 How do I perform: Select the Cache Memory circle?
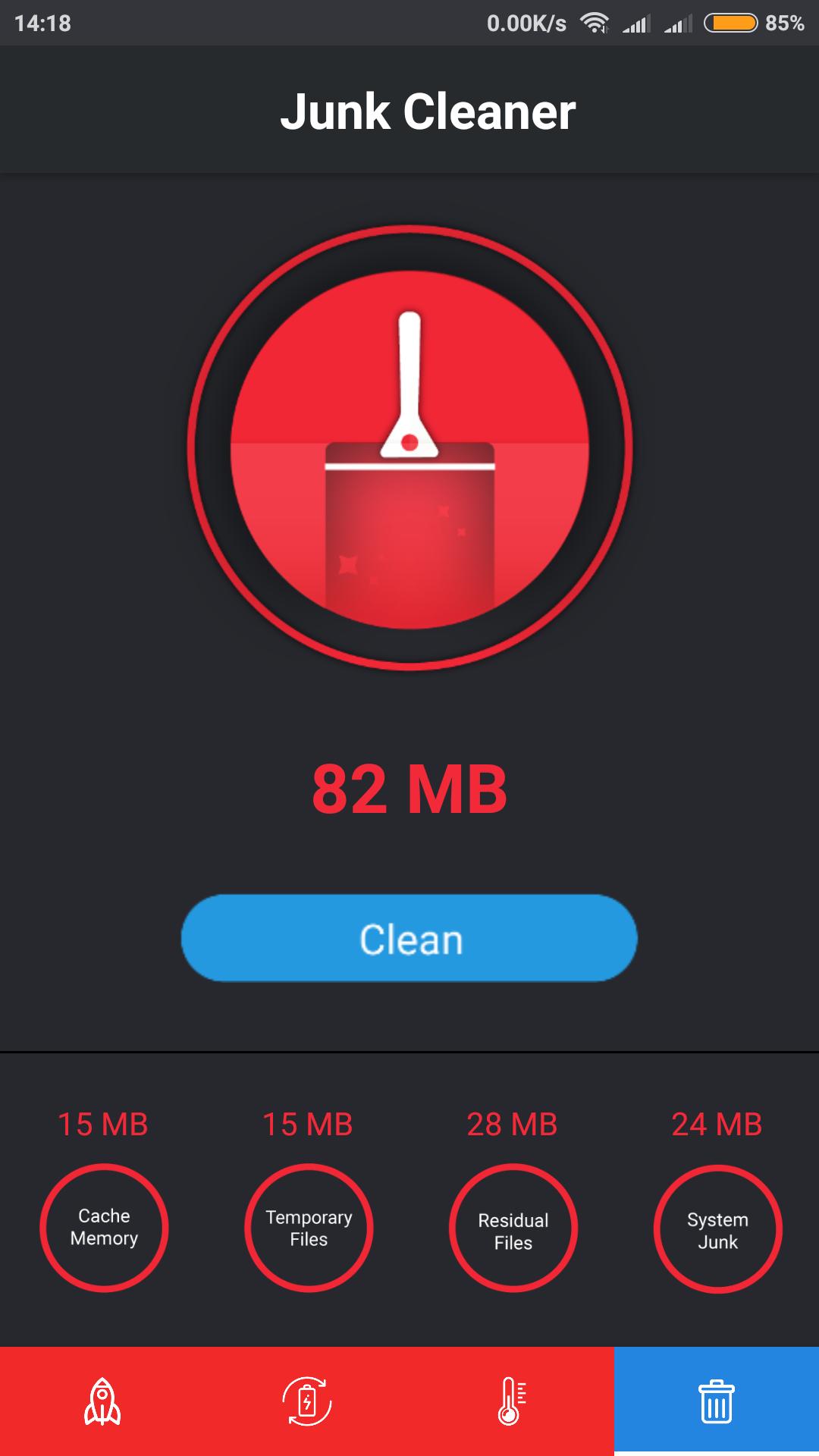[105, 1227]
